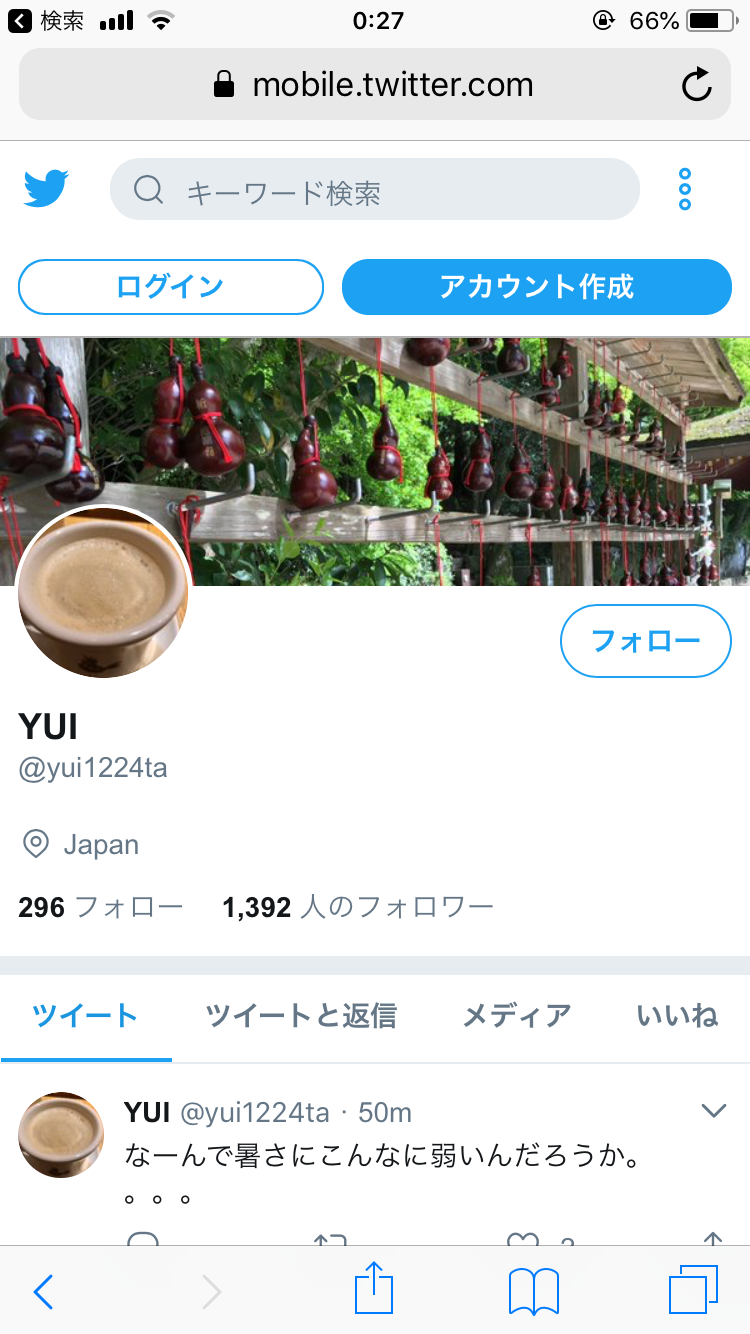Expand the tweet options chevron
Viewport: 750px width, 1334px height.
pyautogui.click(x=713, y=1110)
